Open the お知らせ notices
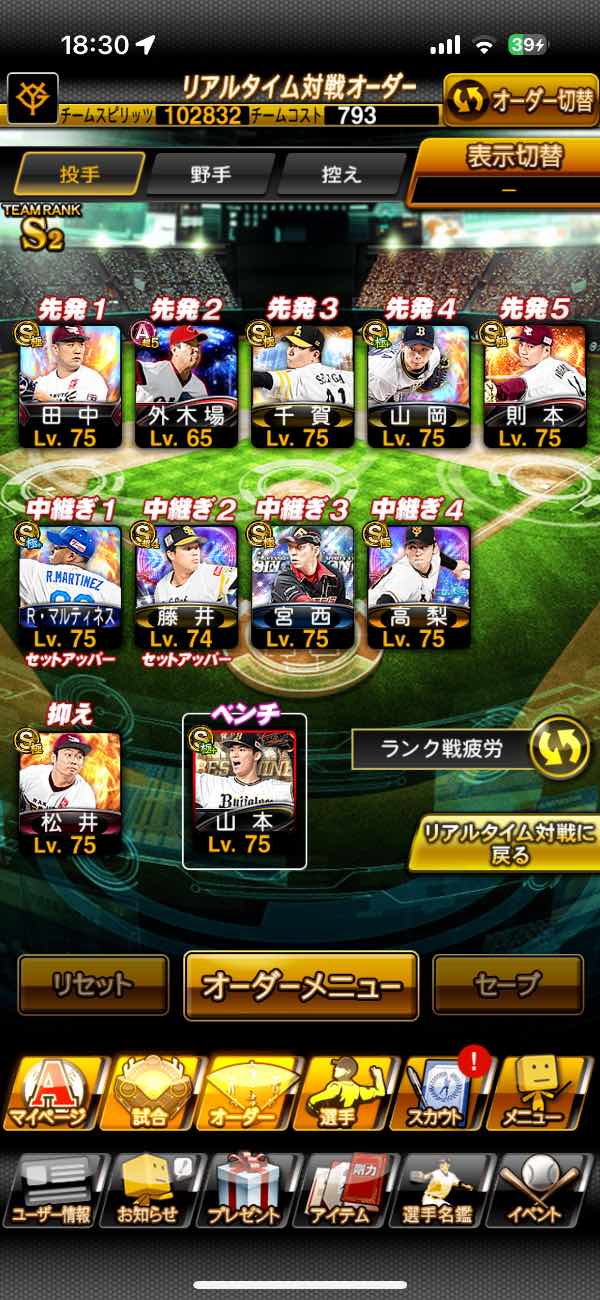 150,1190
